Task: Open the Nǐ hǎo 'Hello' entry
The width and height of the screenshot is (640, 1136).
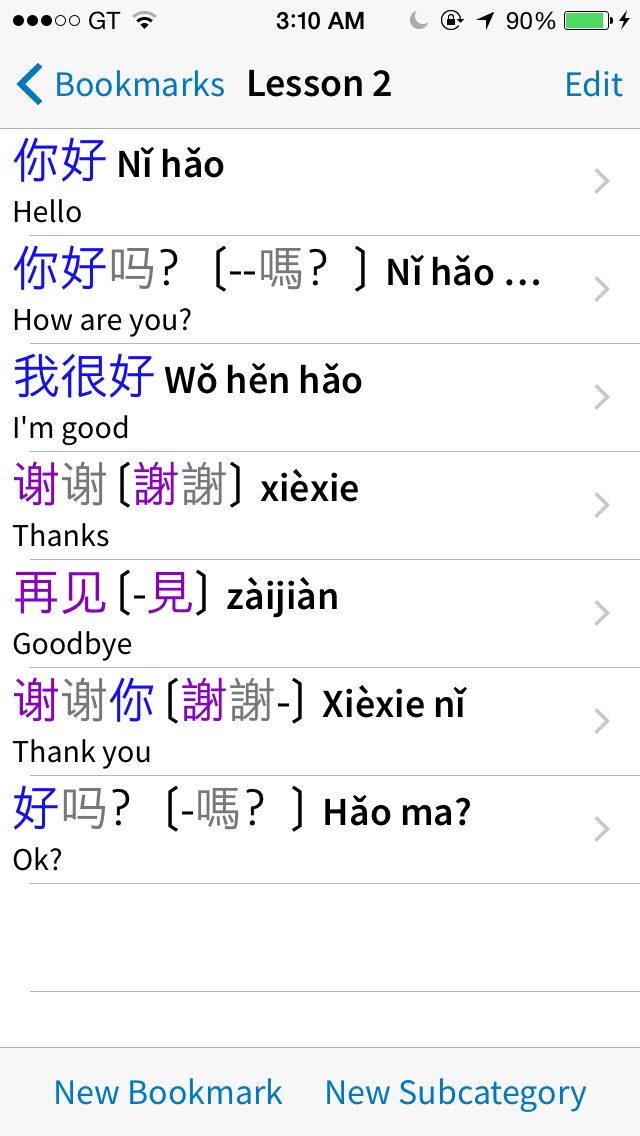Action: tap(320, 183)
